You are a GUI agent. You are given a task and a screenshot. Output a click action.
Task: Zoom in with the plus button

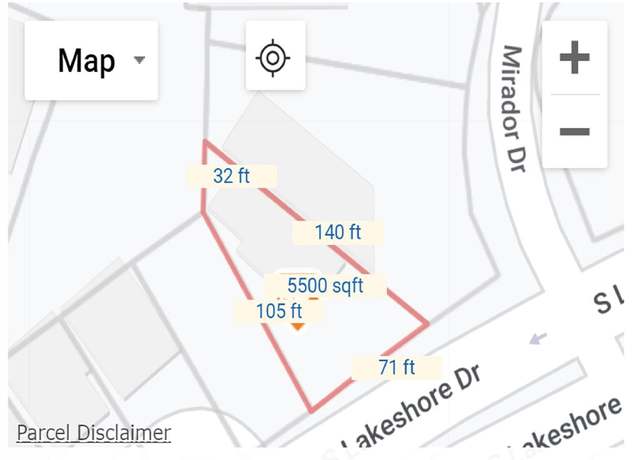point(574,58)
